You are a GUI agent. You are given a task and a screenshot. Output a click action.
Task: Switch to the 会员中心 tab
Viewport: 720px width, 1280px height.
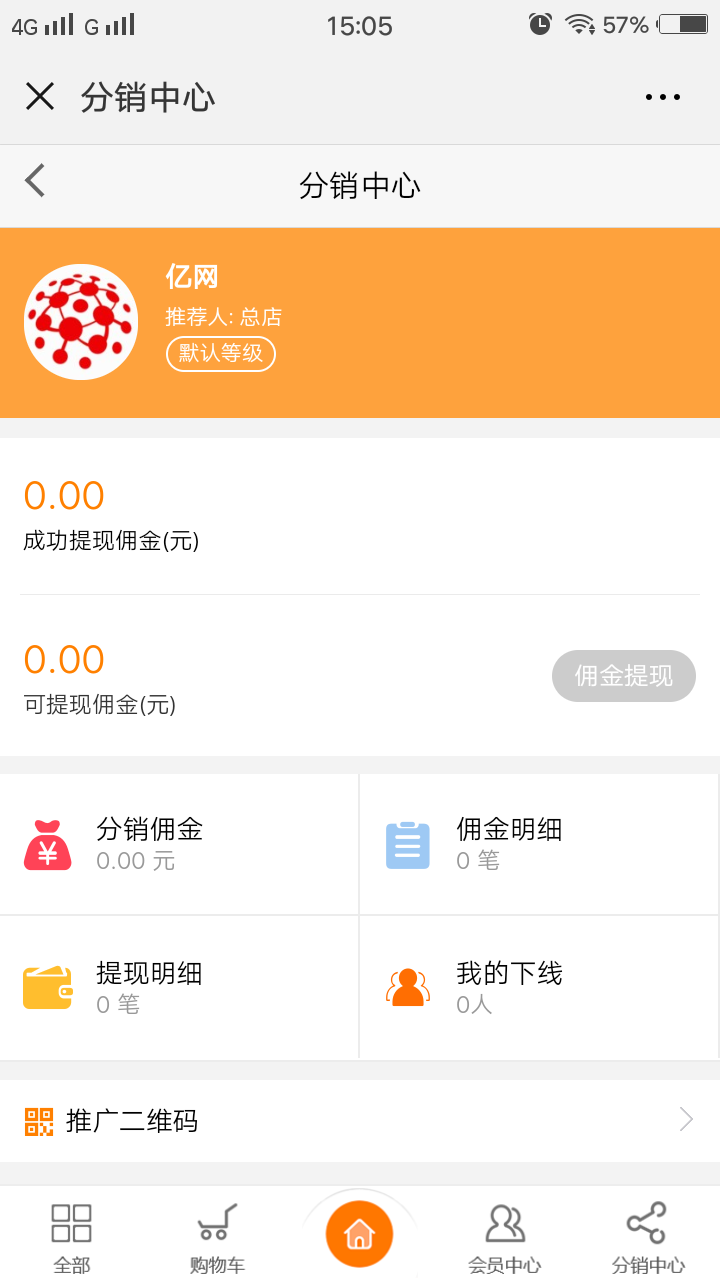click(x=504, y=1238)
